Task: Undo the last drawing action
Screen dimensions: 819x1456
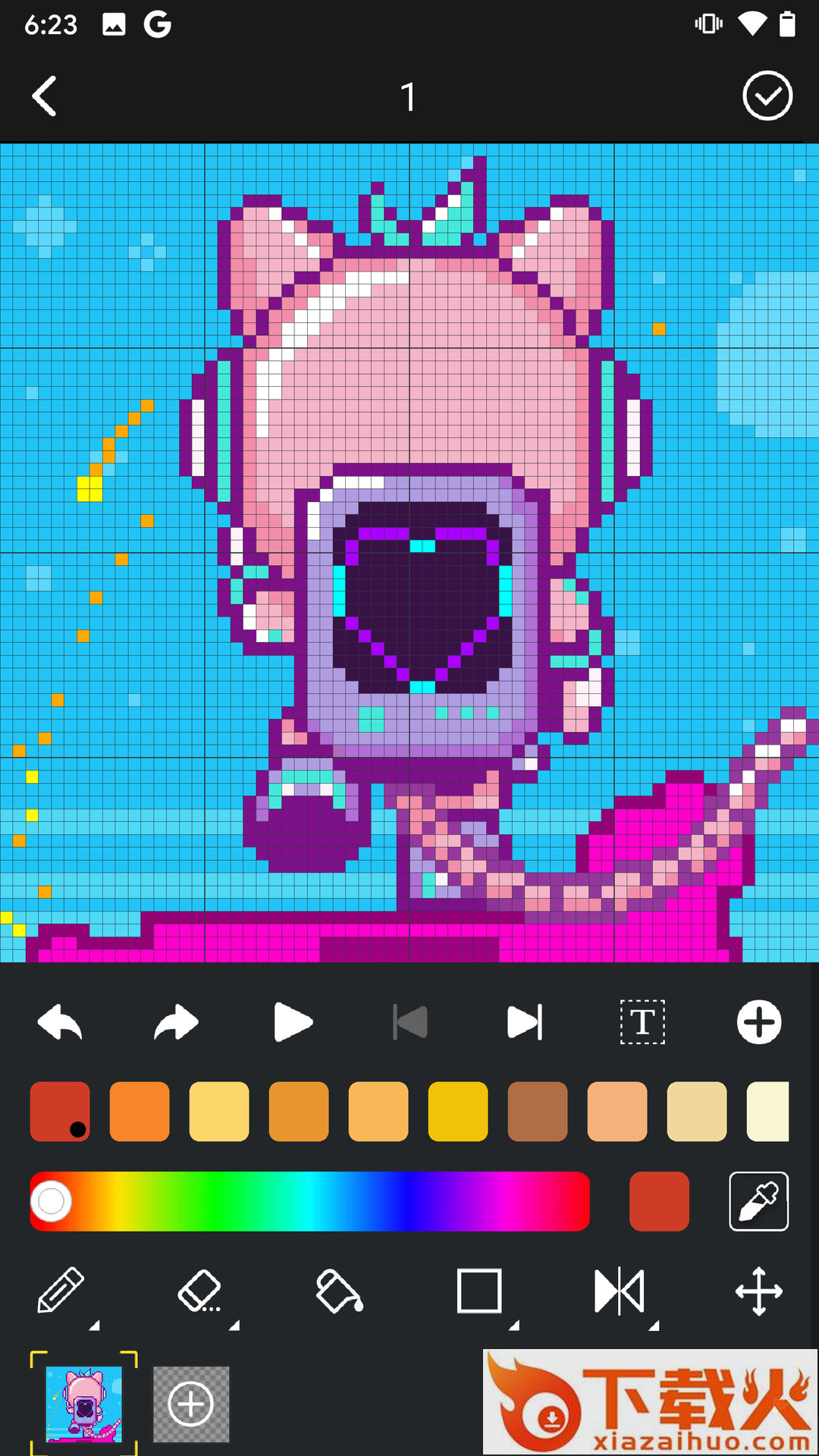Action: click(x=60, y=1022)
